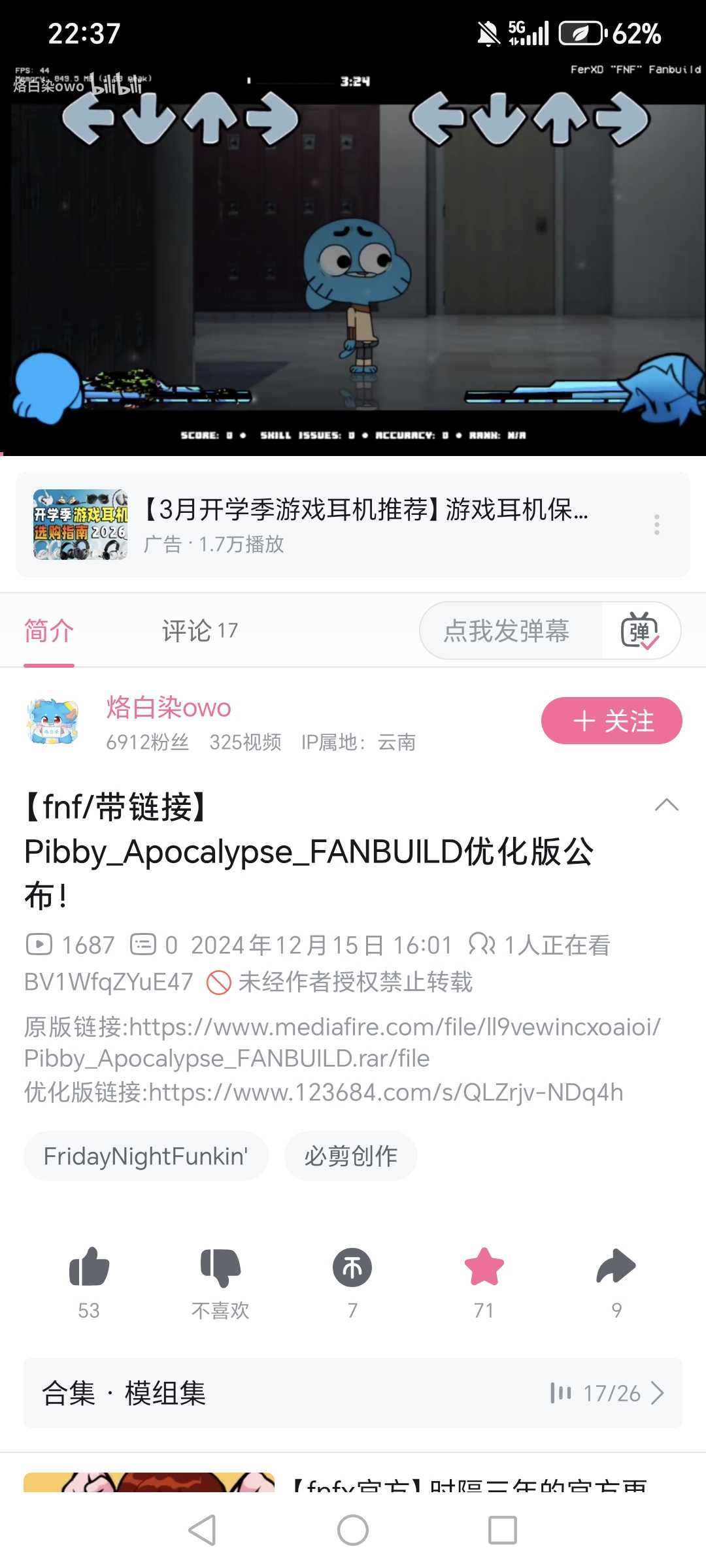Select the FridayNightFunkin' tag chip

[146, 1156]
